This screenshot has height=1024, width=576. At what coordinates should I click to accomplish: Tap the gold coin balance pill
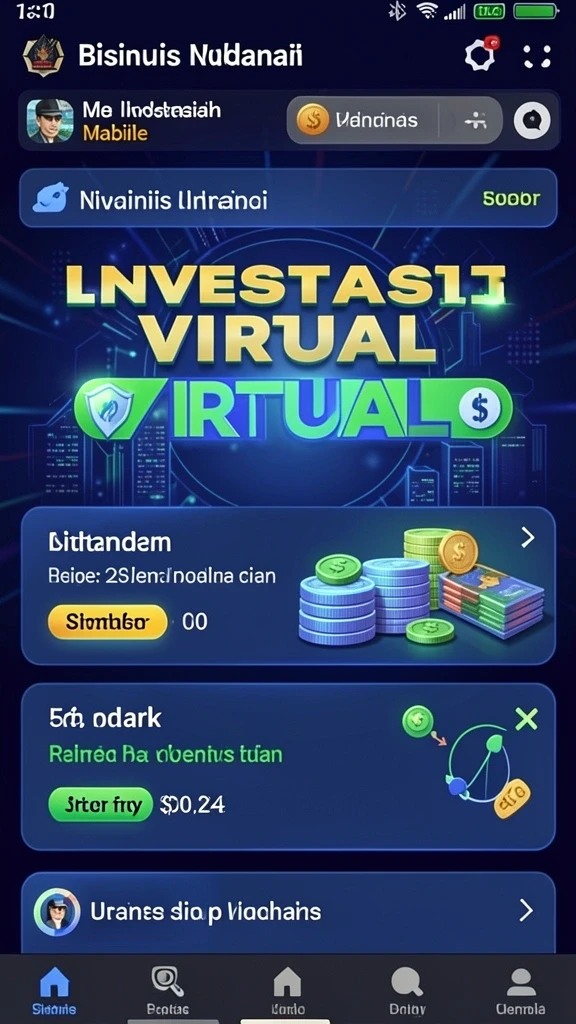click(x=394, y=120)
